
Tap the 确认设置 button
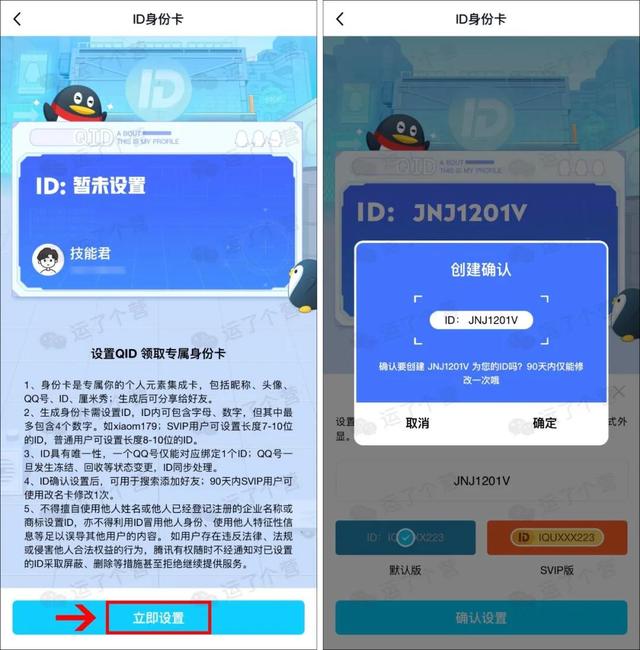[x=481, y=618]
